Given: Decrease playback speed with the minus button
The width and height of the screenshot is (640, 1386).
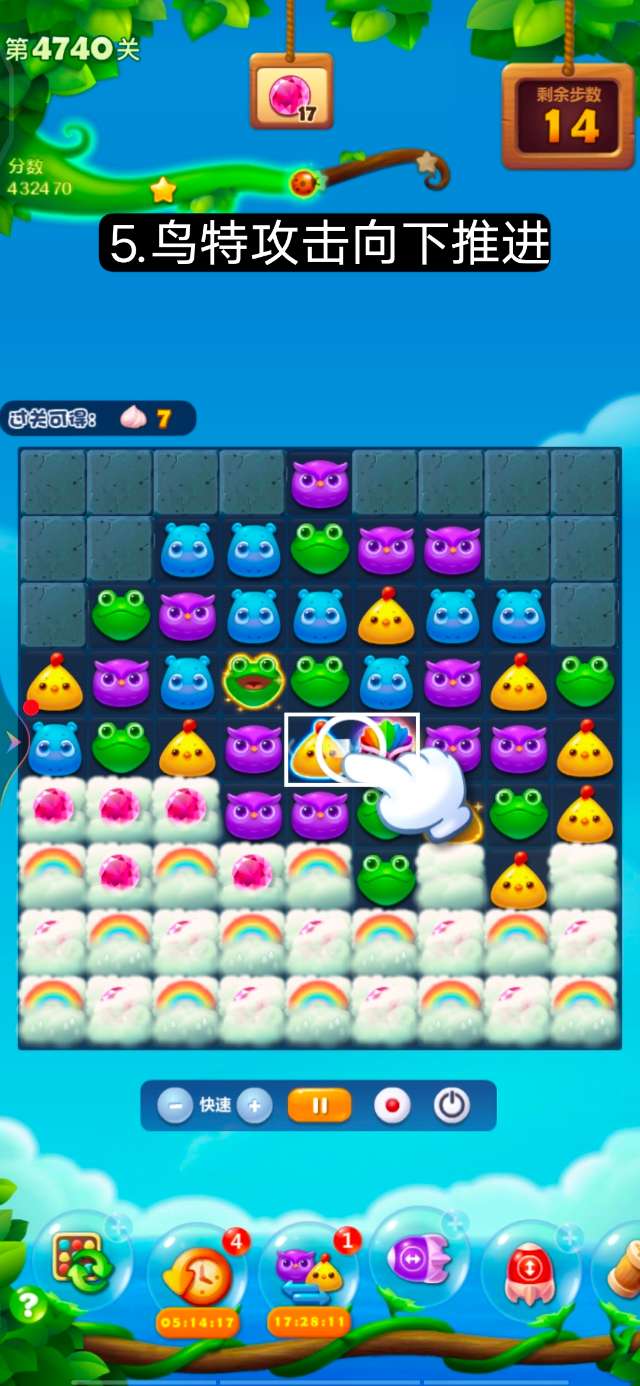Looking at the screenshot, I should (x=175, y=1106).
